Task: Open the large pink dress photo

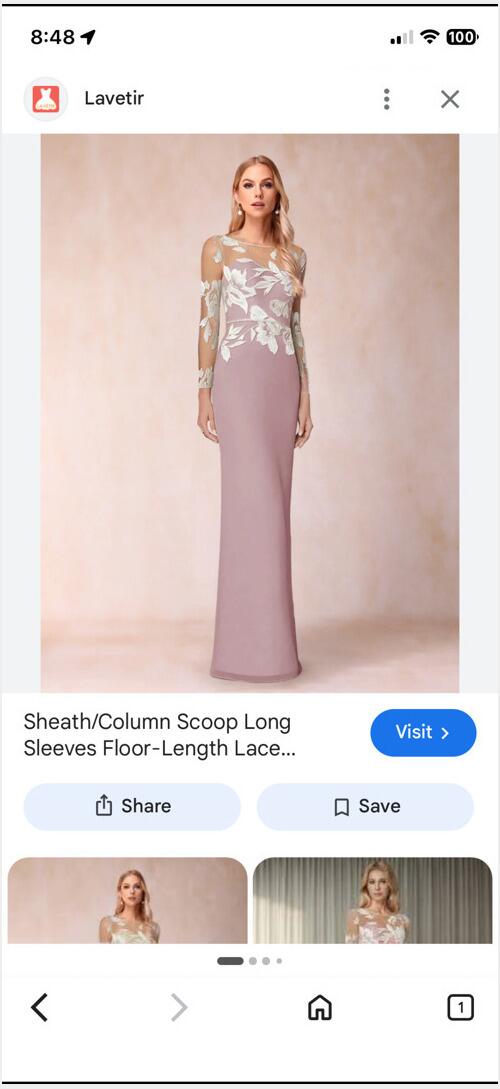Action: (x=250, y=413)
